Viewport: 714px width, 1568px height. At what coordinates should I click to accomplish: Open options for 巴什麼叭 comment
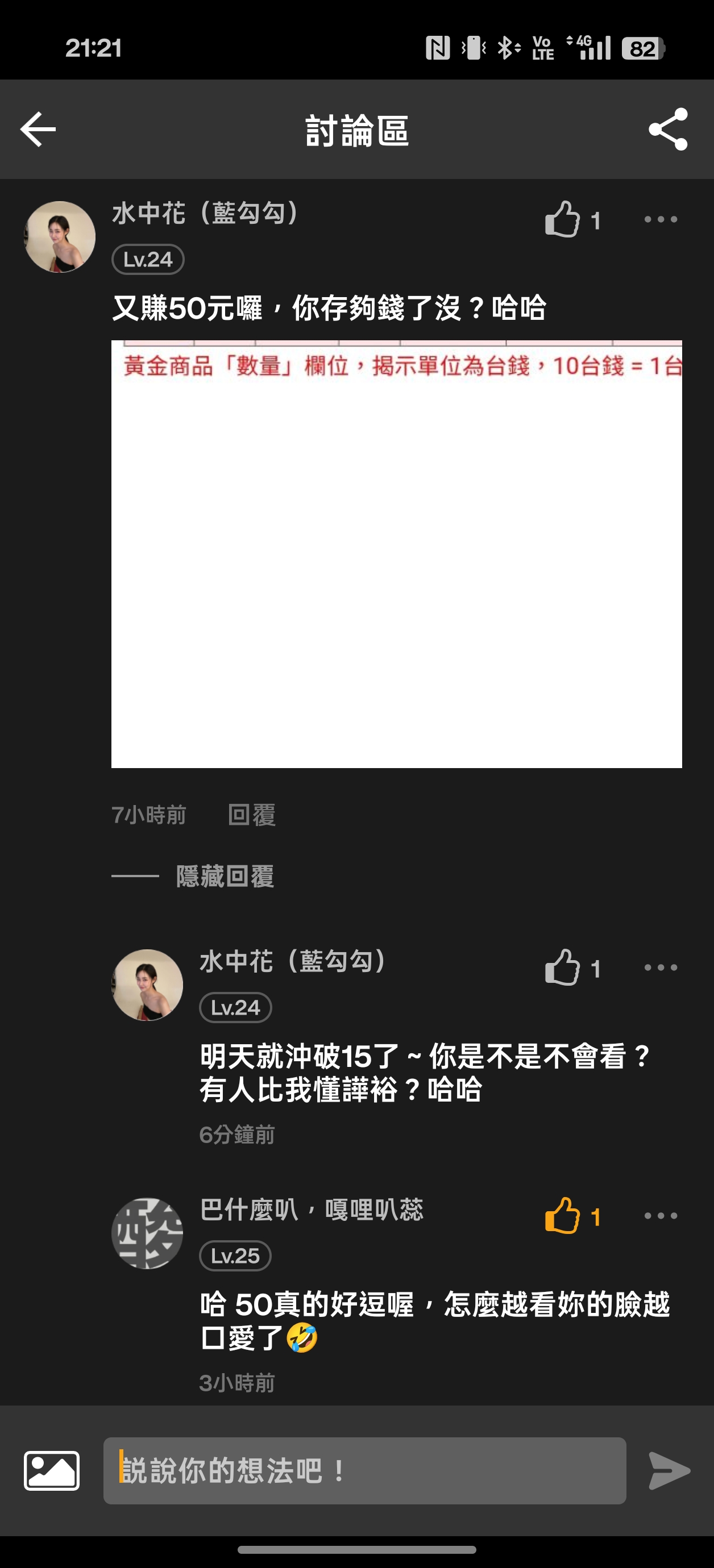[x=661, y=1216]
